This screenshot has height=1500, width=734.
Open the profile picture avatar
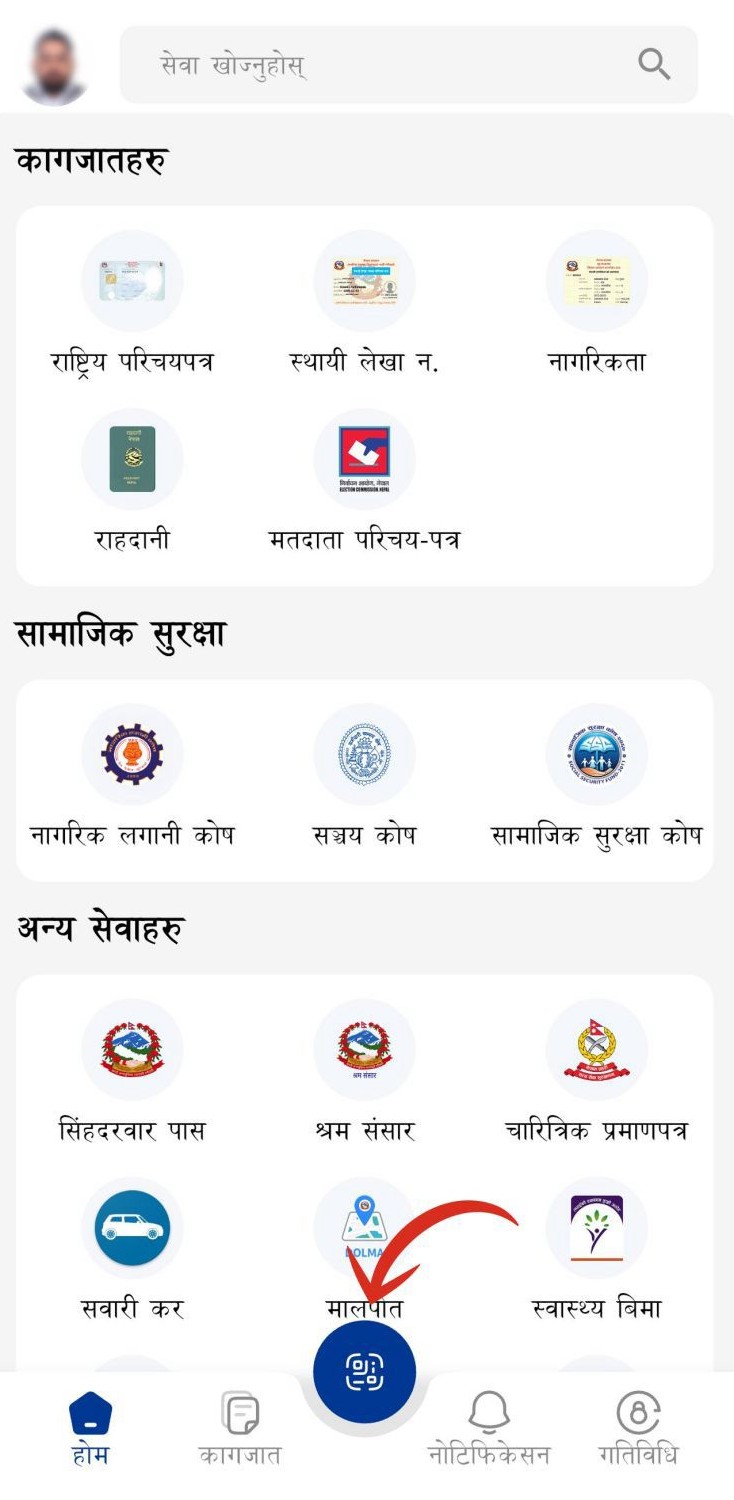[55, 66]
